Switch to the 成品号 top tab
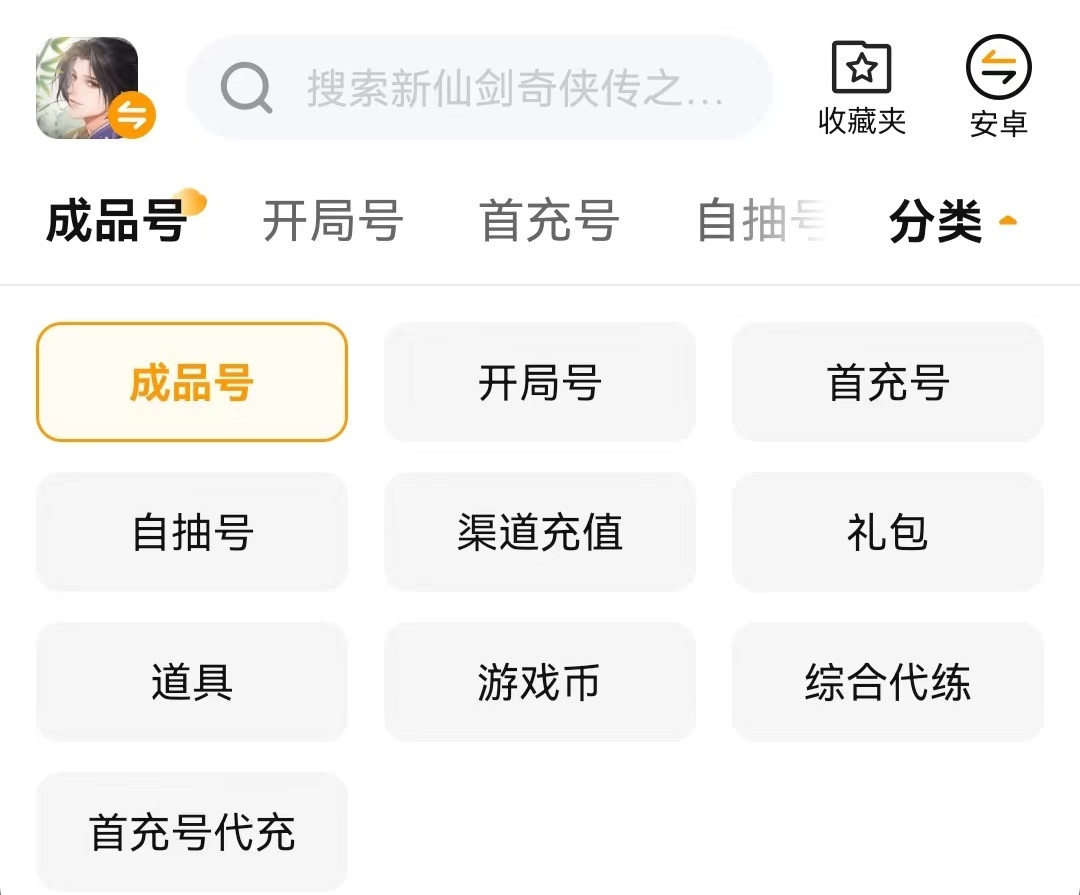Viewport: 1080px width, 895px height. (116, 221)
